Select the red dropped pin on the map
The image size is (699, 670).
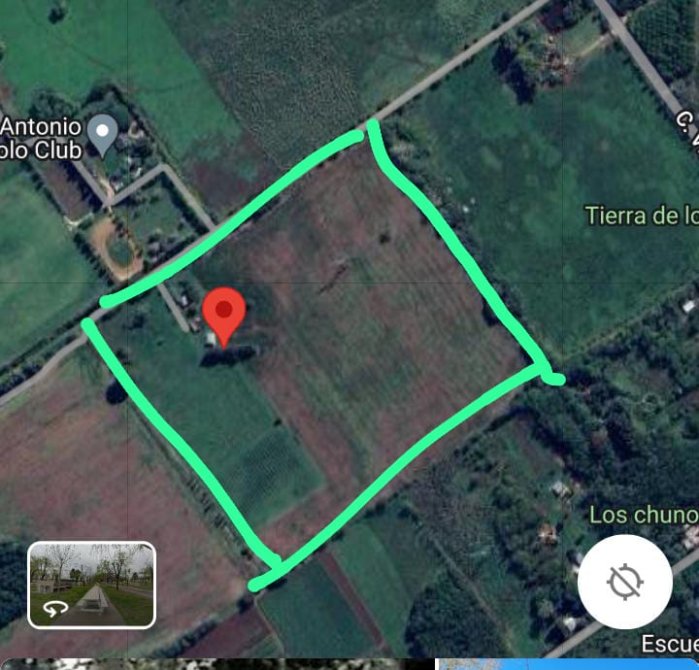coord(224,315)
